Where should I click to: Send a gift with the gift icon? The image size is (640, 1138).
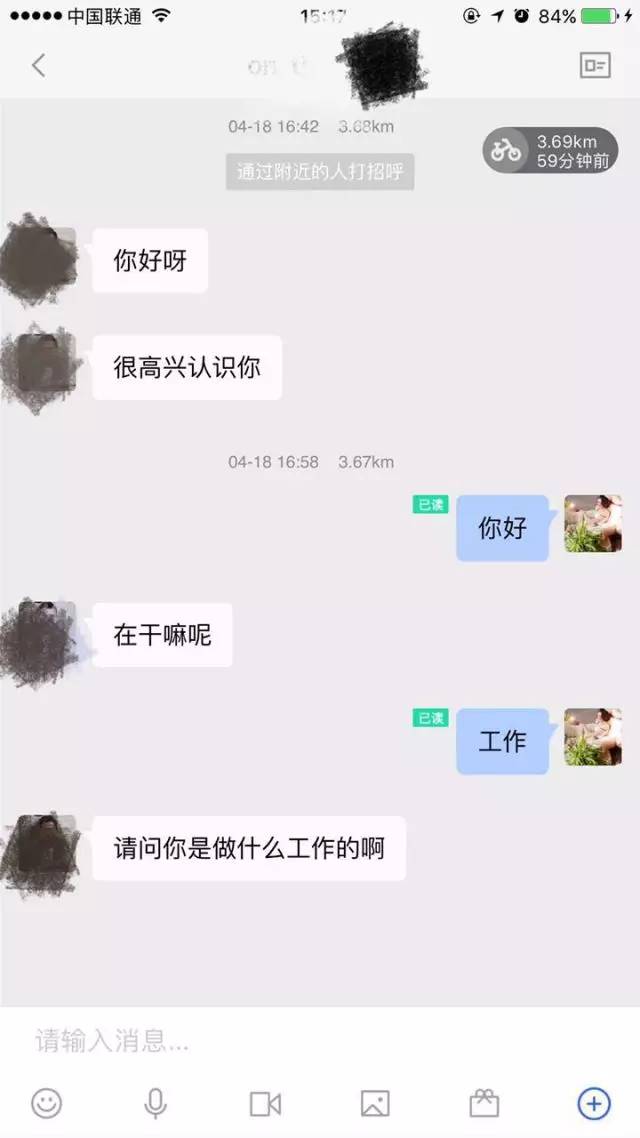click(484, 1103)
